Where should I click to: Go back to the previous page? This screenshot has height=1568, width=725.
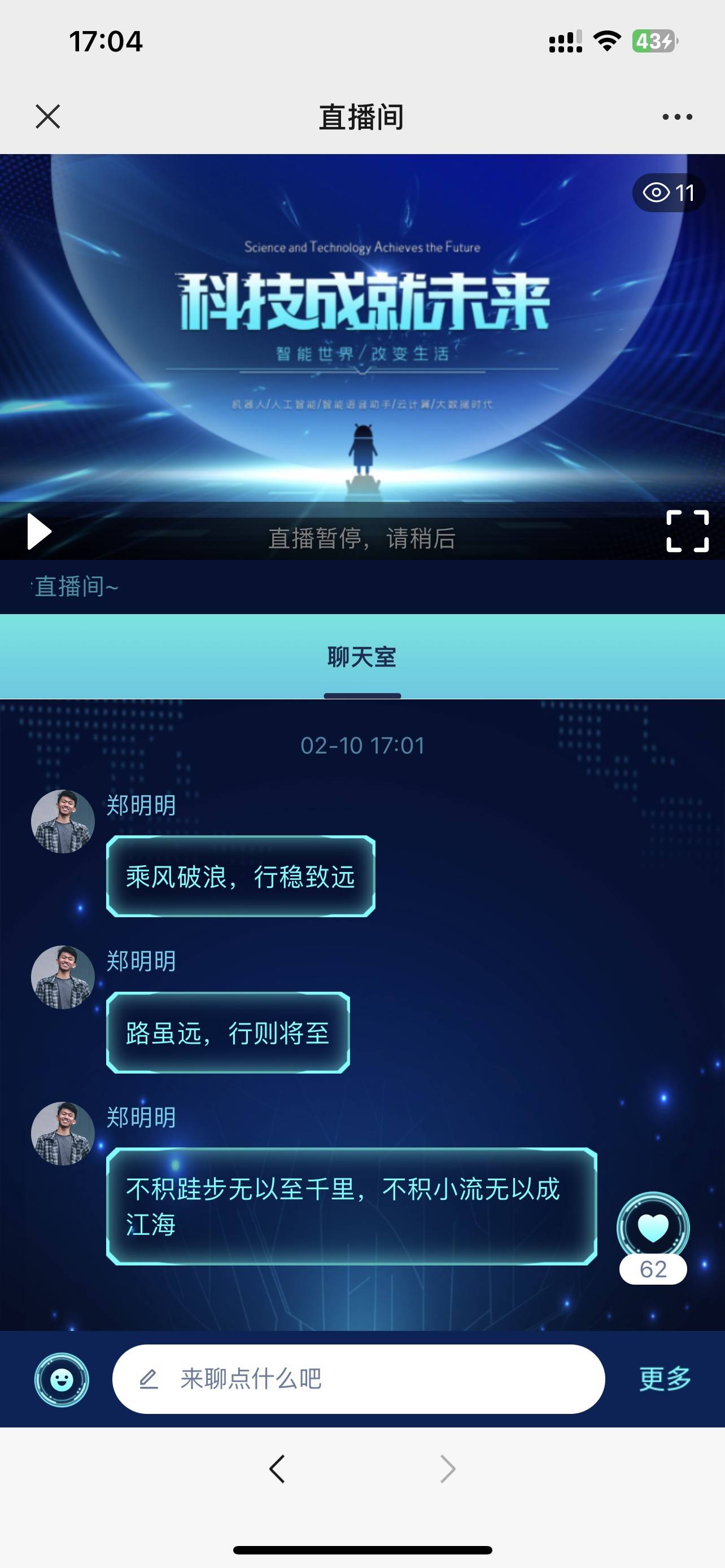tap(277, 1469)
